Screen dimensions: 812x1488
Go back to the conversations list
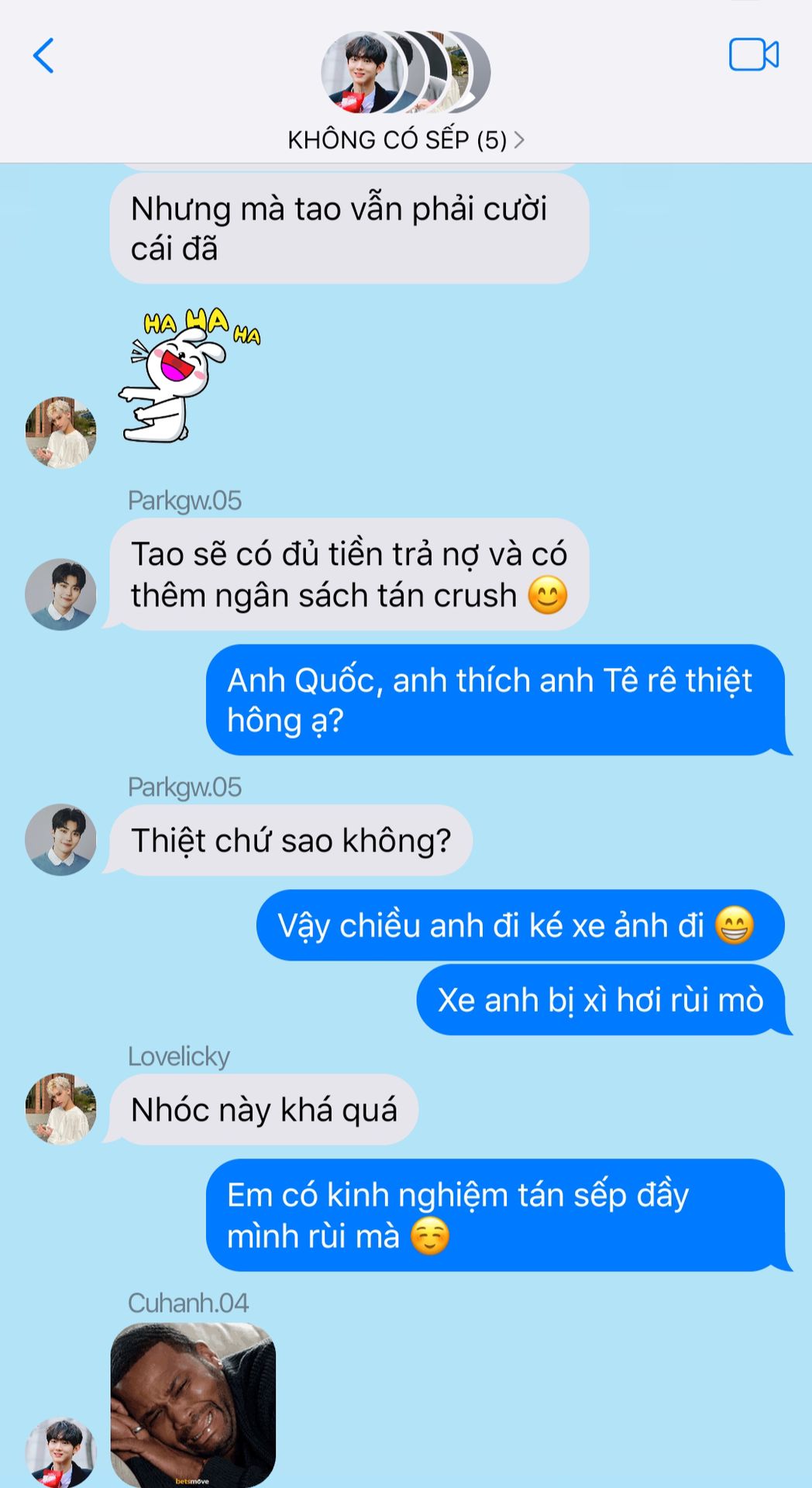[x=43, y=56]
